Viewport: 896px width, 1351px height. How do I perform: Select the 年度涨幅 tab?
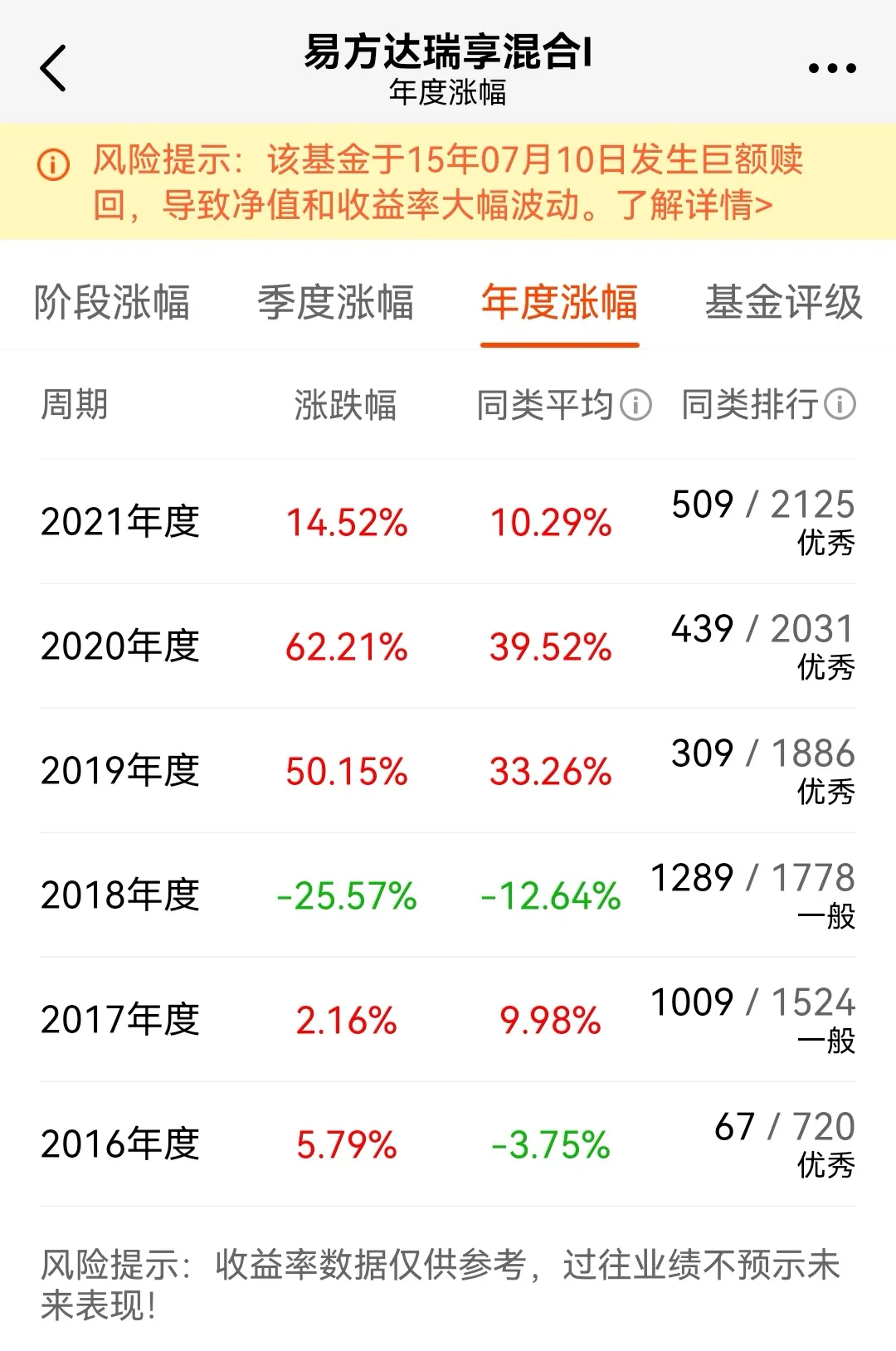click(559, 302)
